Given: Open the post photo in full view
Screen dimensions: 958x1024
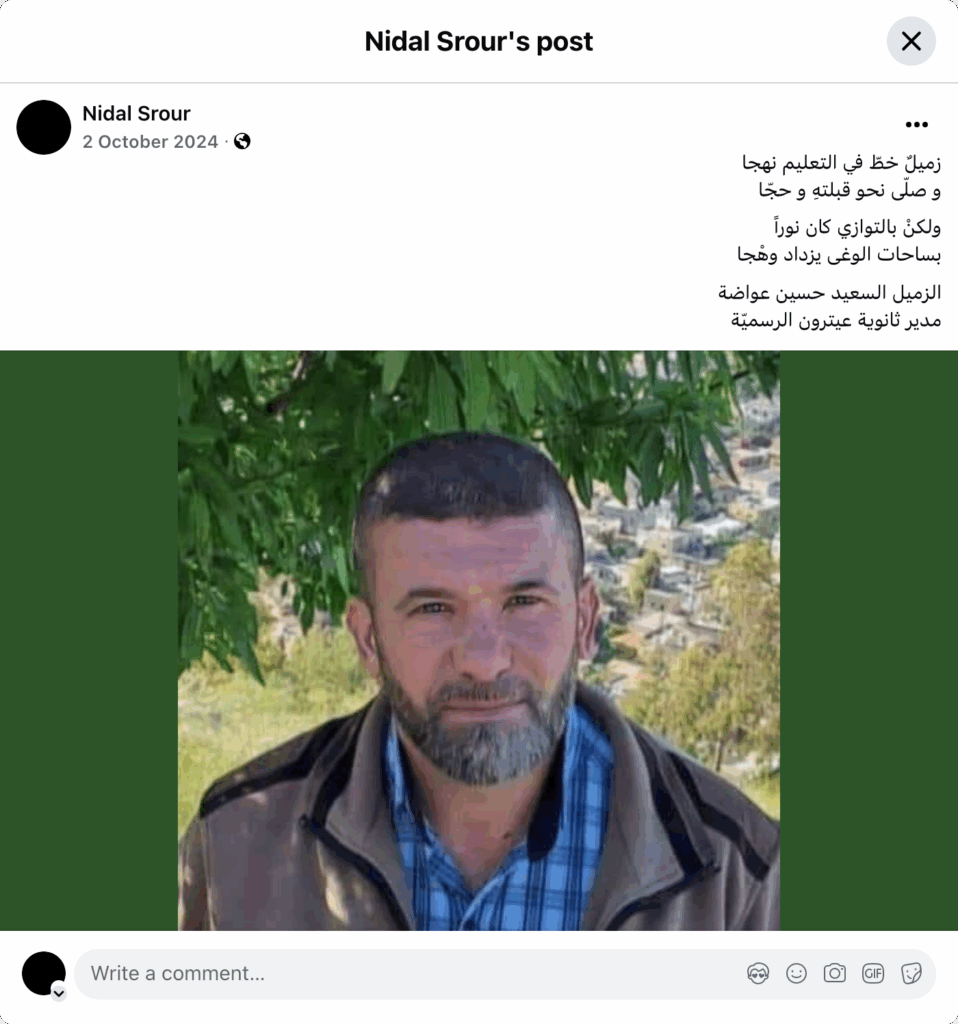Looking at the screenshot, I should pyautogui.click(x=478, y=640).
